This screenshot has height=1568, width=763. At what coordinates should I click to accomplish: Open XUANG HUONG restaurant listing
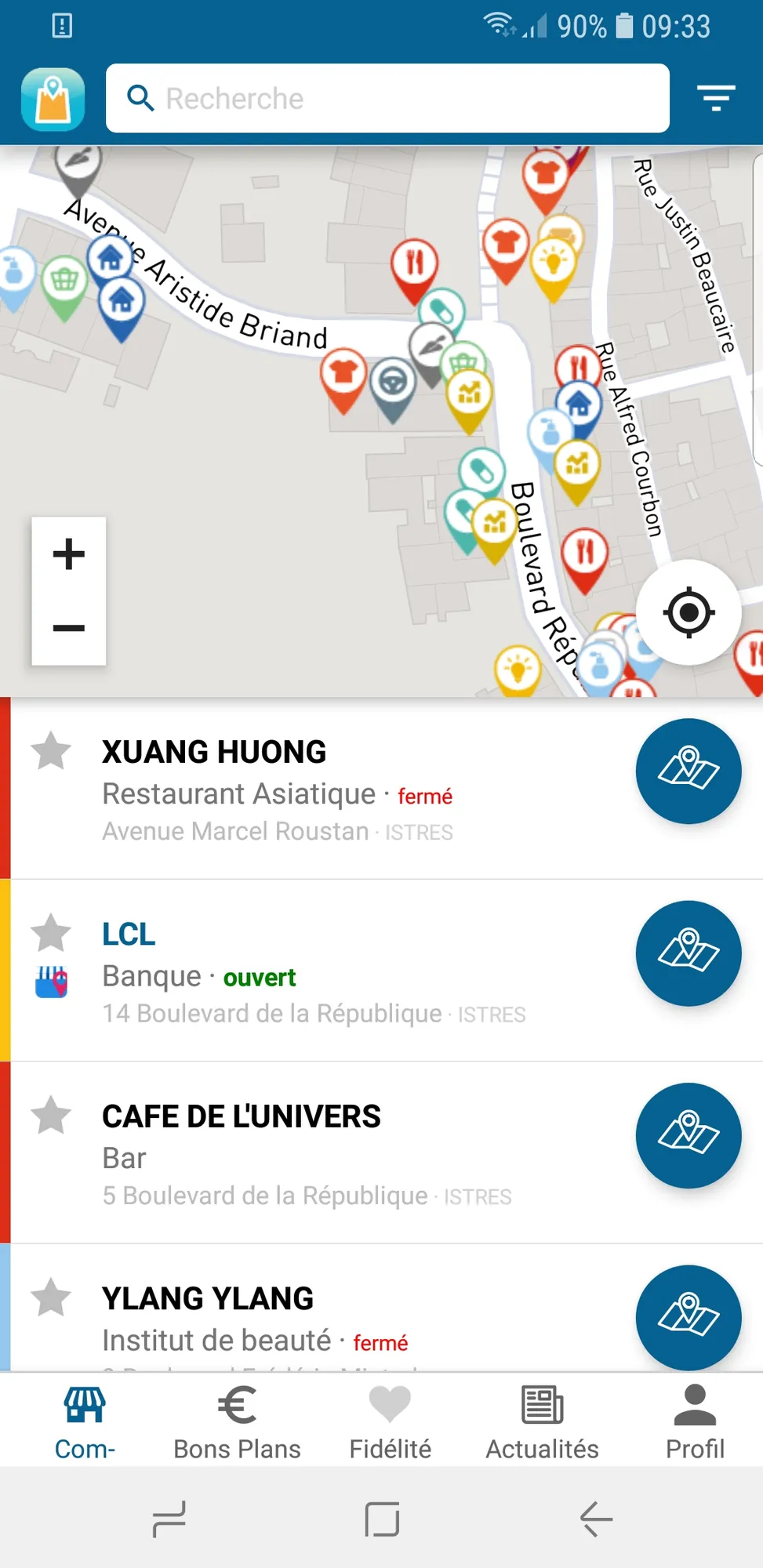click(314, 788)
